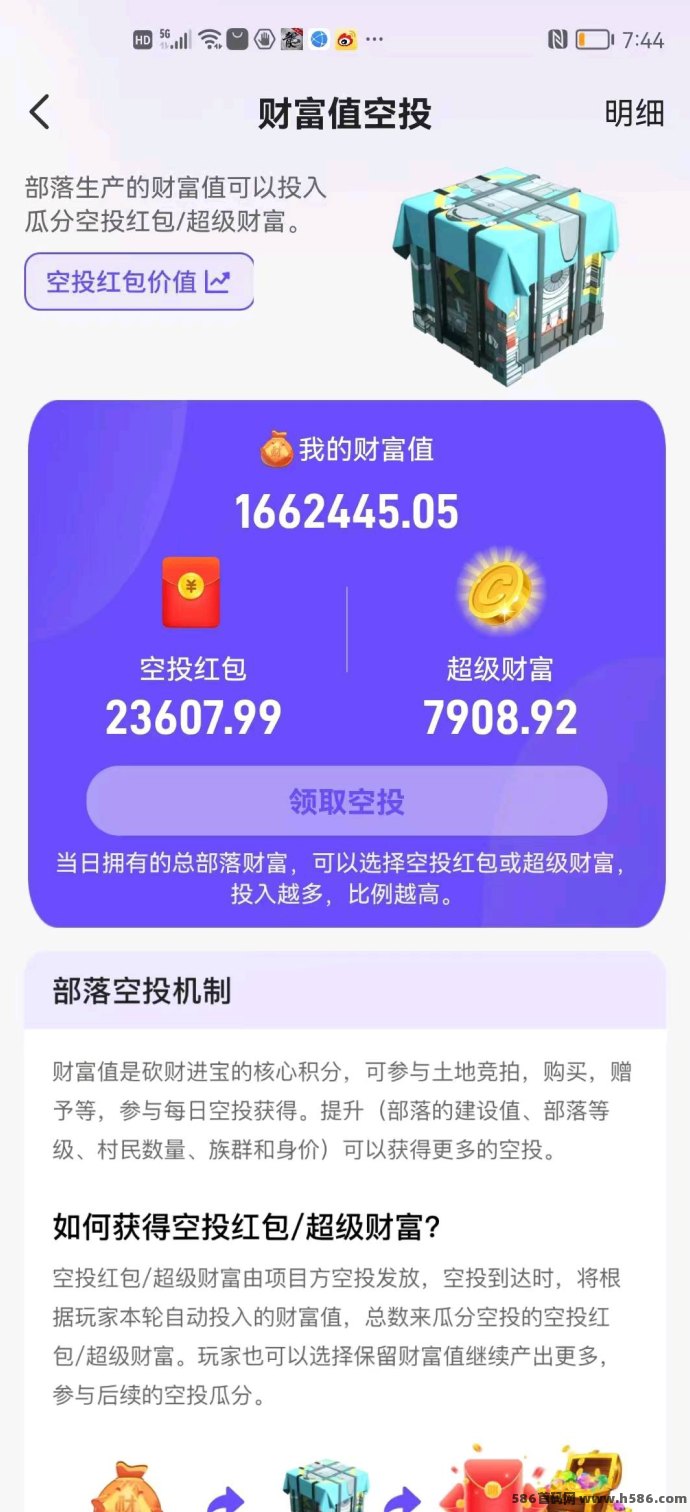Tap the 领取空投 claim button
Image resolution: width=690 pixels, height=1512 pixels.
pyautogui.click(x=346, y=801)
